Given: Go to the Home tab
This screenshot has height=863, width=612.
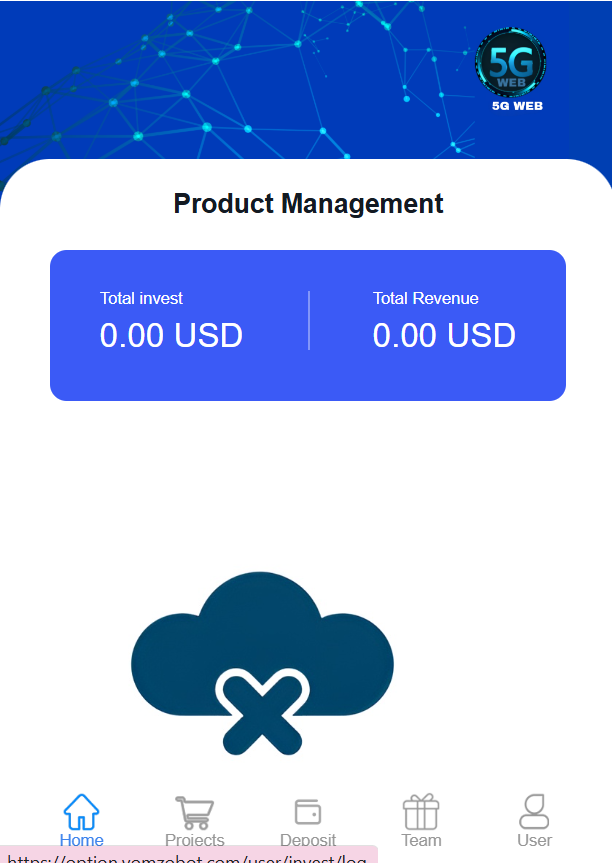Looking at the screenshot, I should (x=81, y=816).
